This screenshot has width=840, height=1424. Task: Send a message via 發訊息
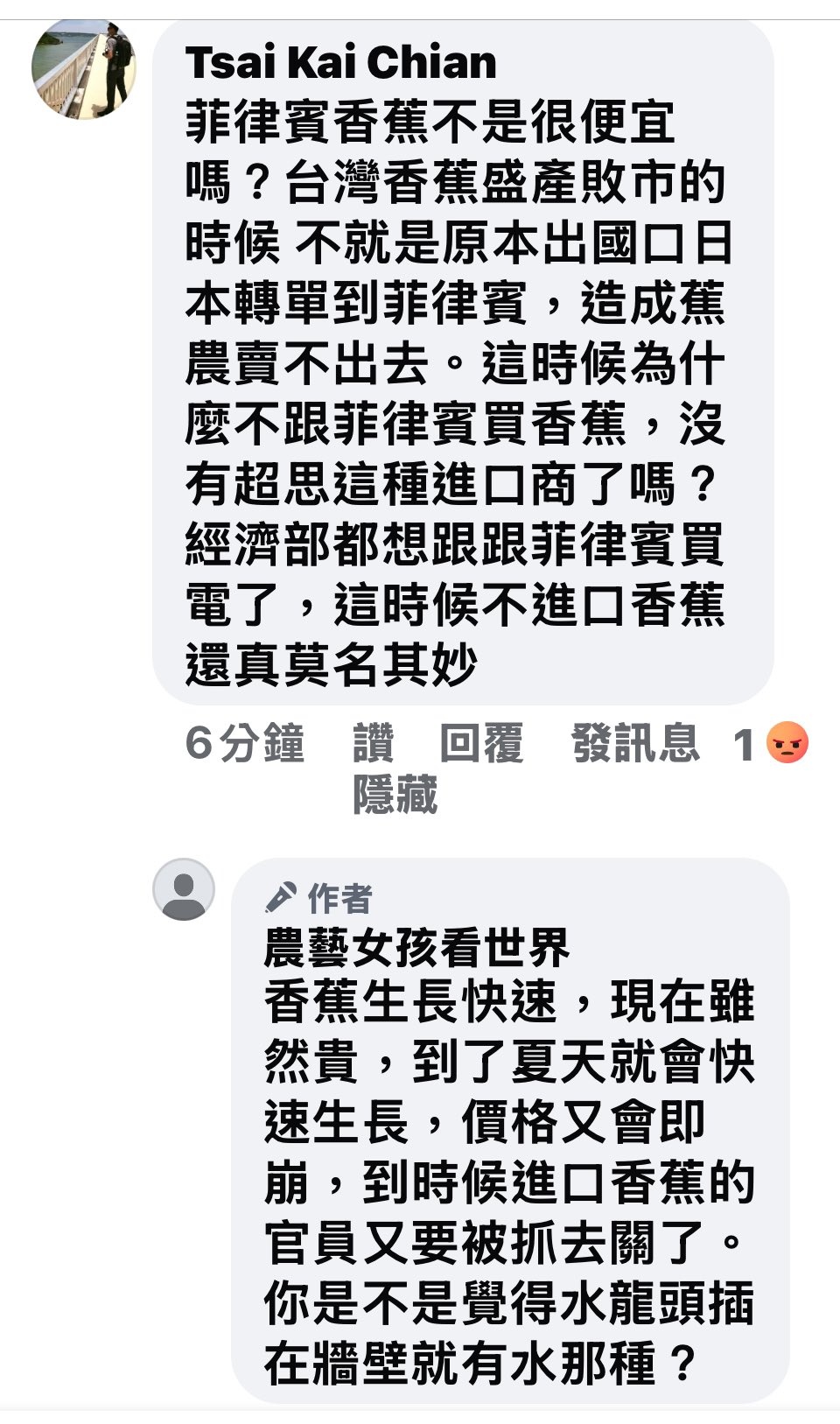pos(635,744)
